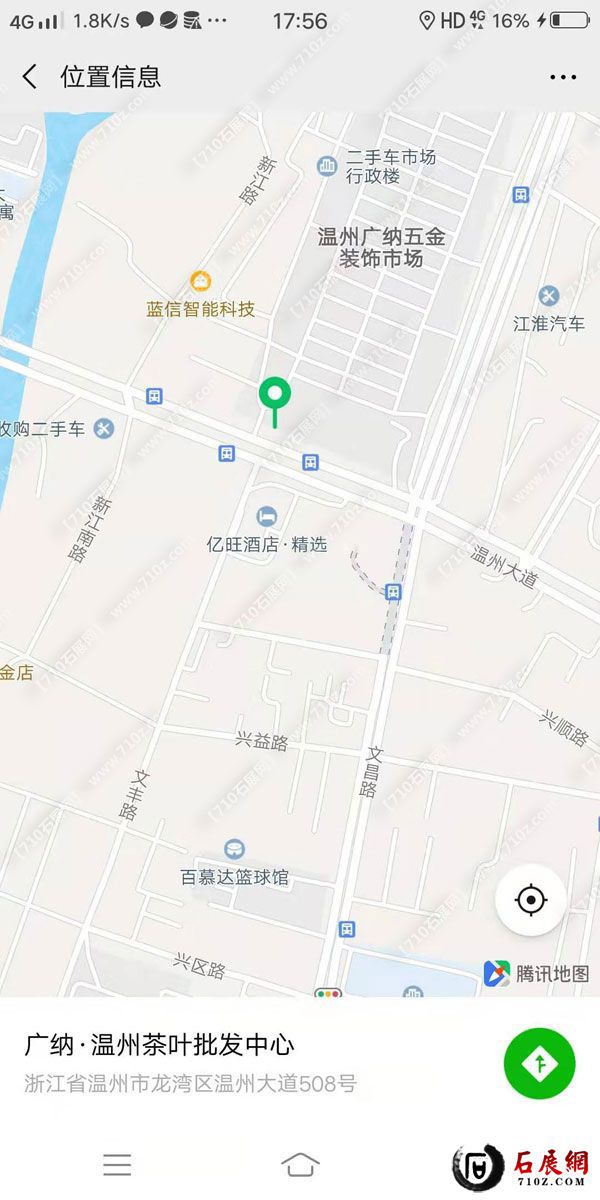Recenter map on my current location
600x1200 pixels.
click(531, 900)
